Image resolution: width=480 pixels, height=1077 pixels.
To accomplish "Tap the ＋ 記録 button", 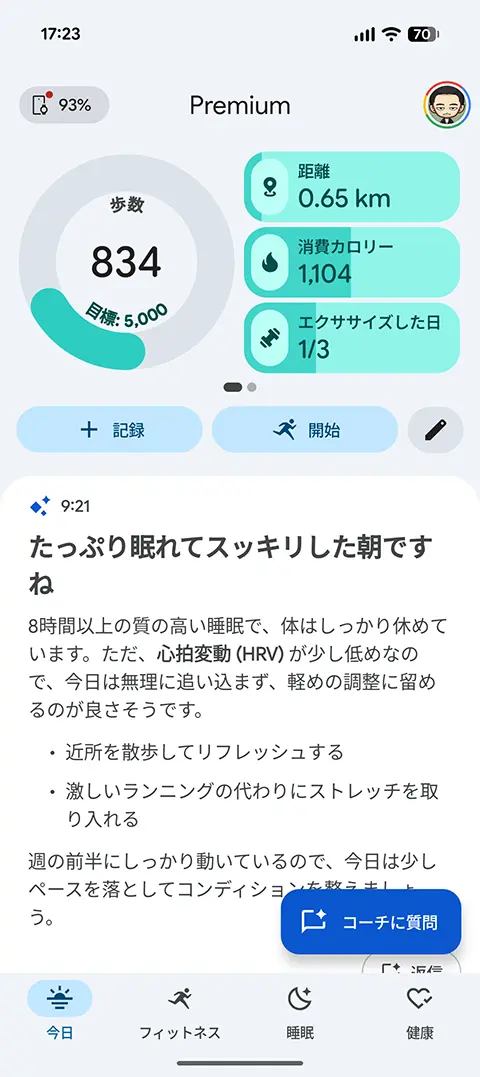I will [110, 430].
